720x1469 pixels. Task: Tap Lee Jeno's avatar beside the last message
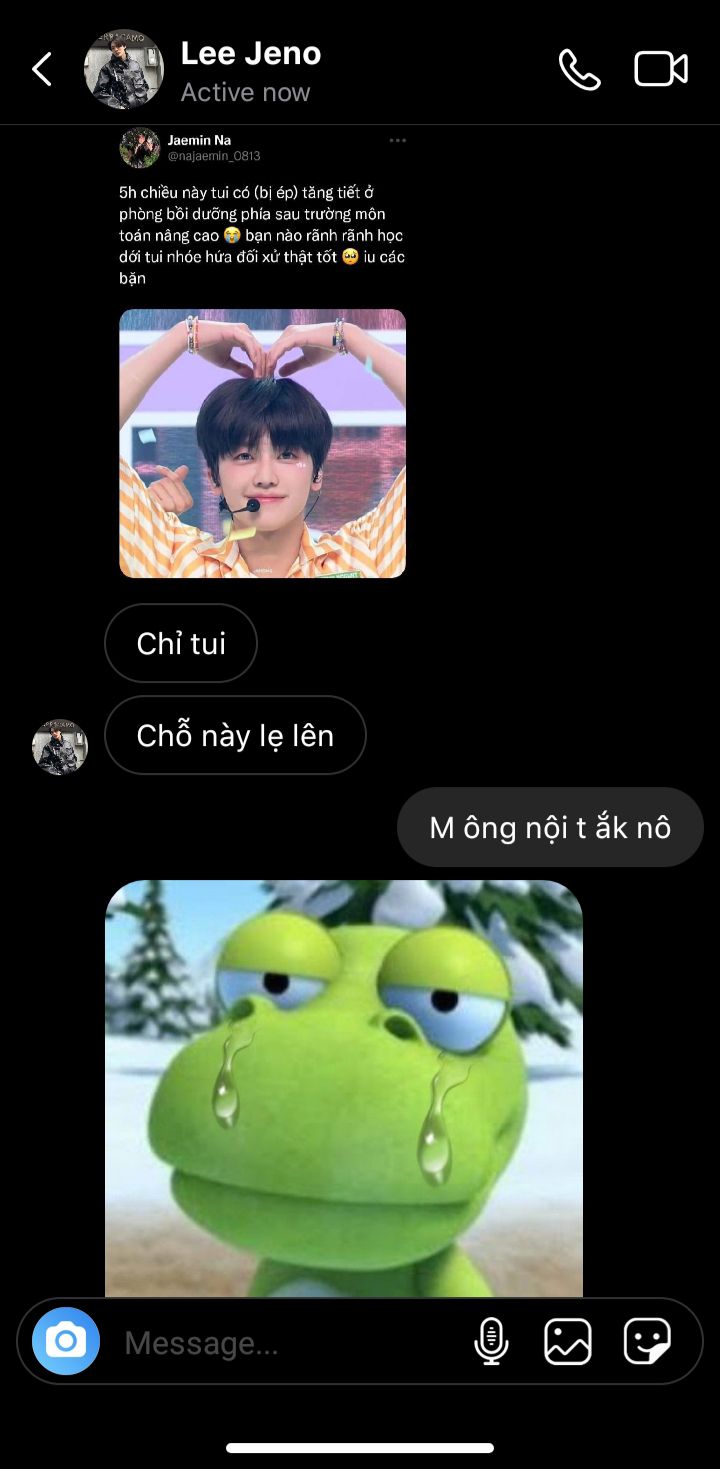tap(60, 746)
